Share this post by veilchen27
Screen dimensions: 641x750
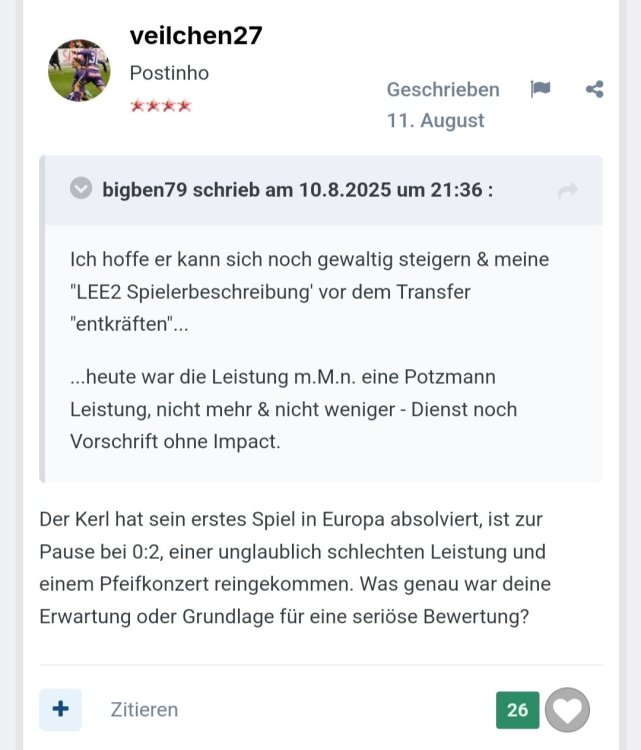click(x=594, y=89)
